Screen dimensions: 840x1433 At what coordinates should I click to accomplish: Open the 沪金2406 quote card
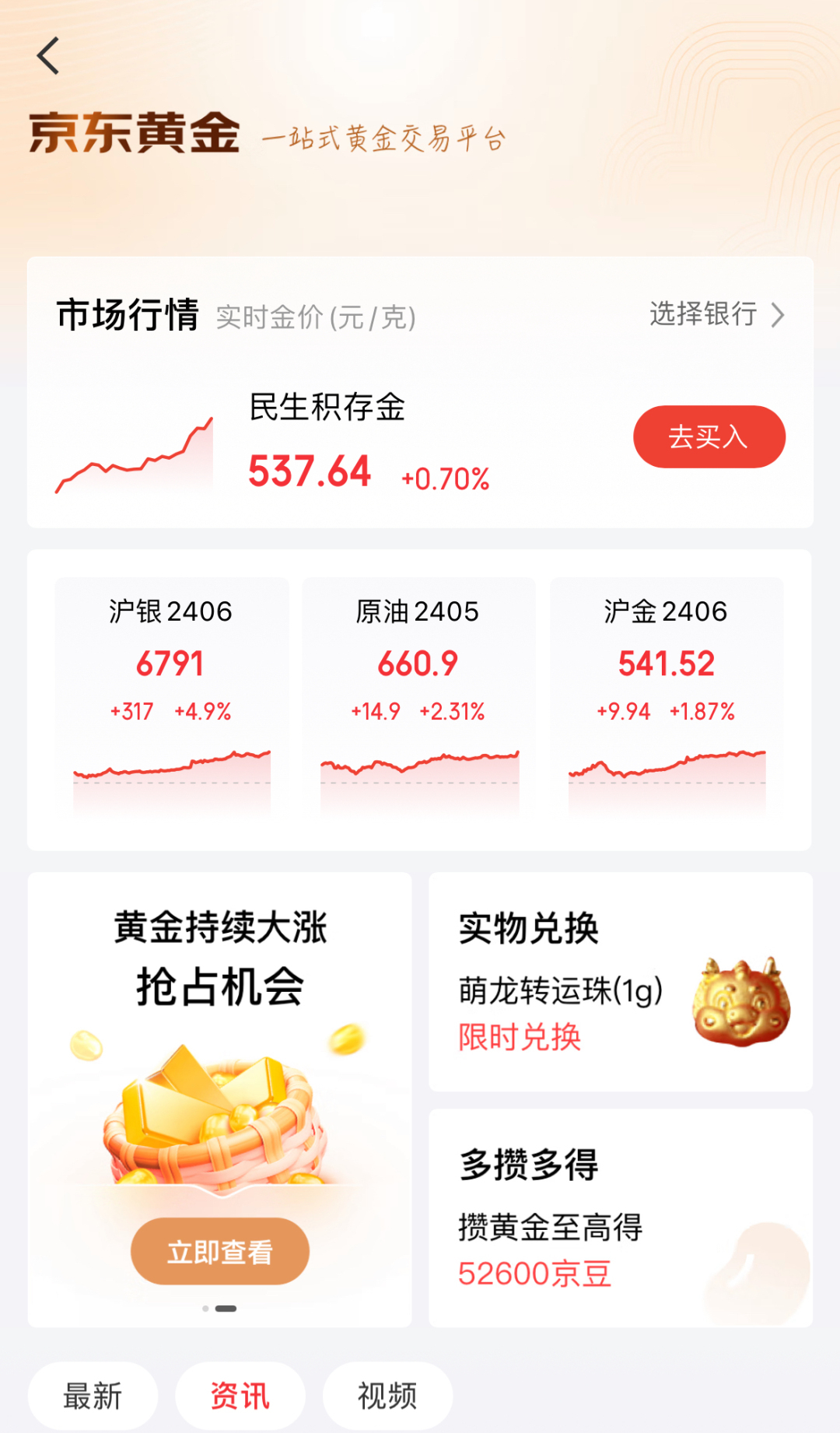(667, 696)
